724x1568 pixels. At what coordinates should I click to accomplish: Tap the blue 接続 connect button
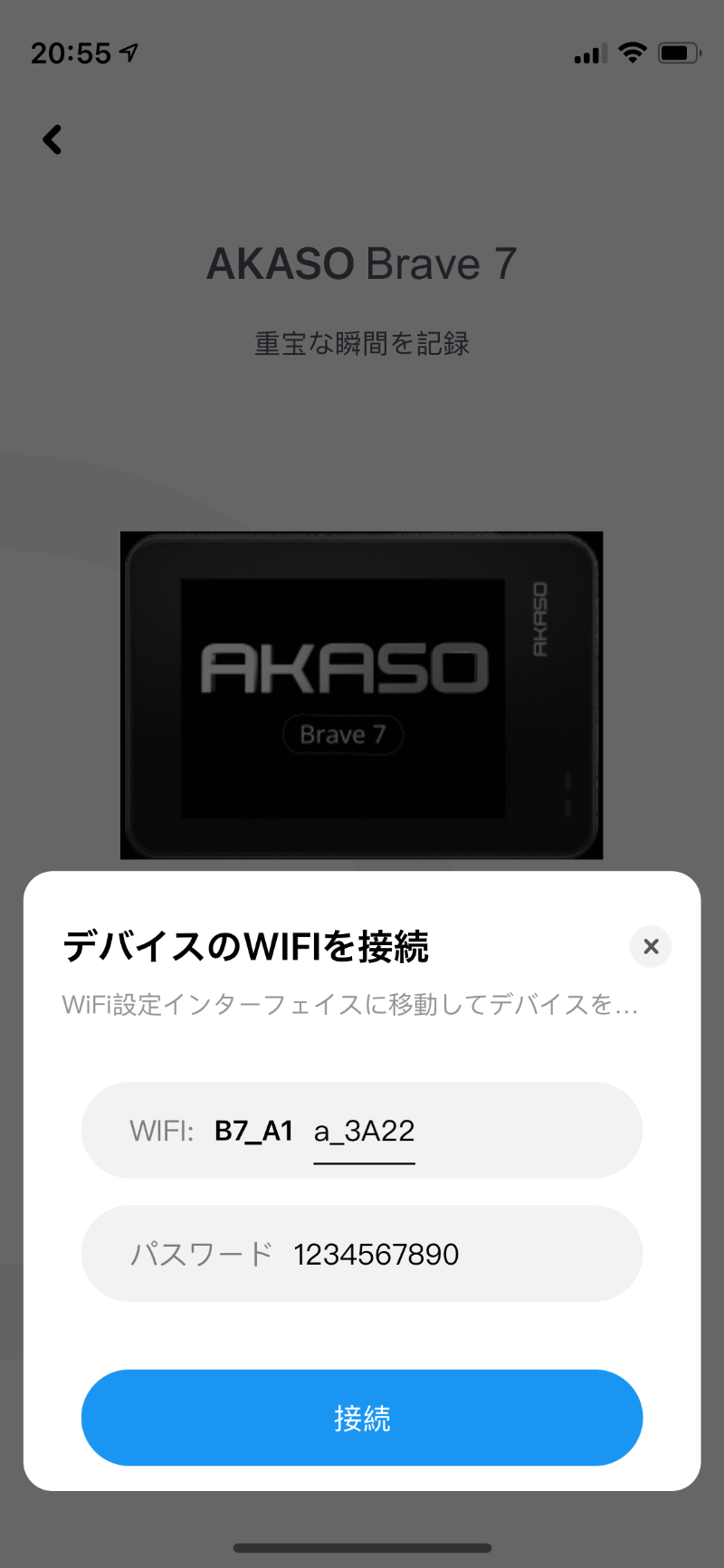(362, 1417)
